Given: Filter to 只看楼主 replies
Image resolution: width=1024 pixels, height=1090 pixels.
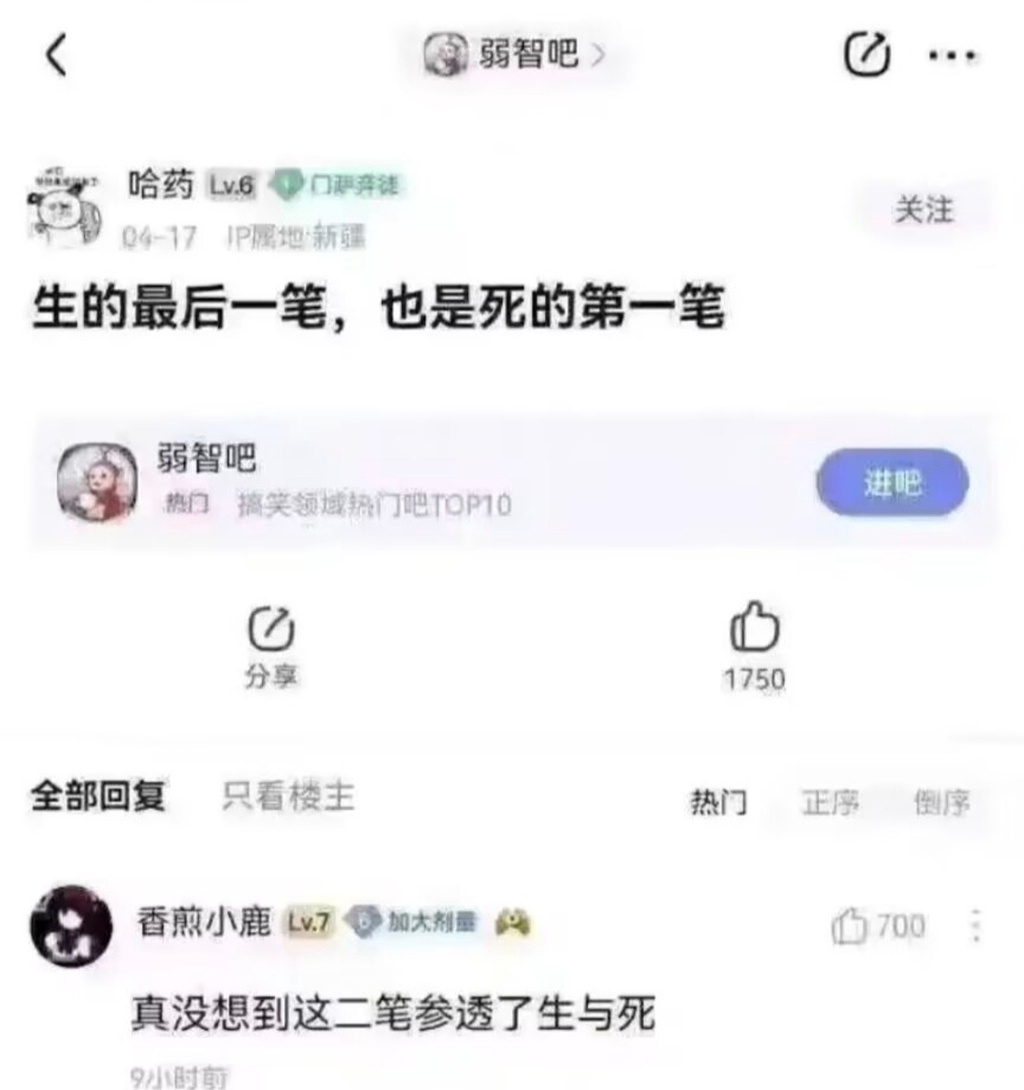Looking at the screenshot, I should (287, 797).
